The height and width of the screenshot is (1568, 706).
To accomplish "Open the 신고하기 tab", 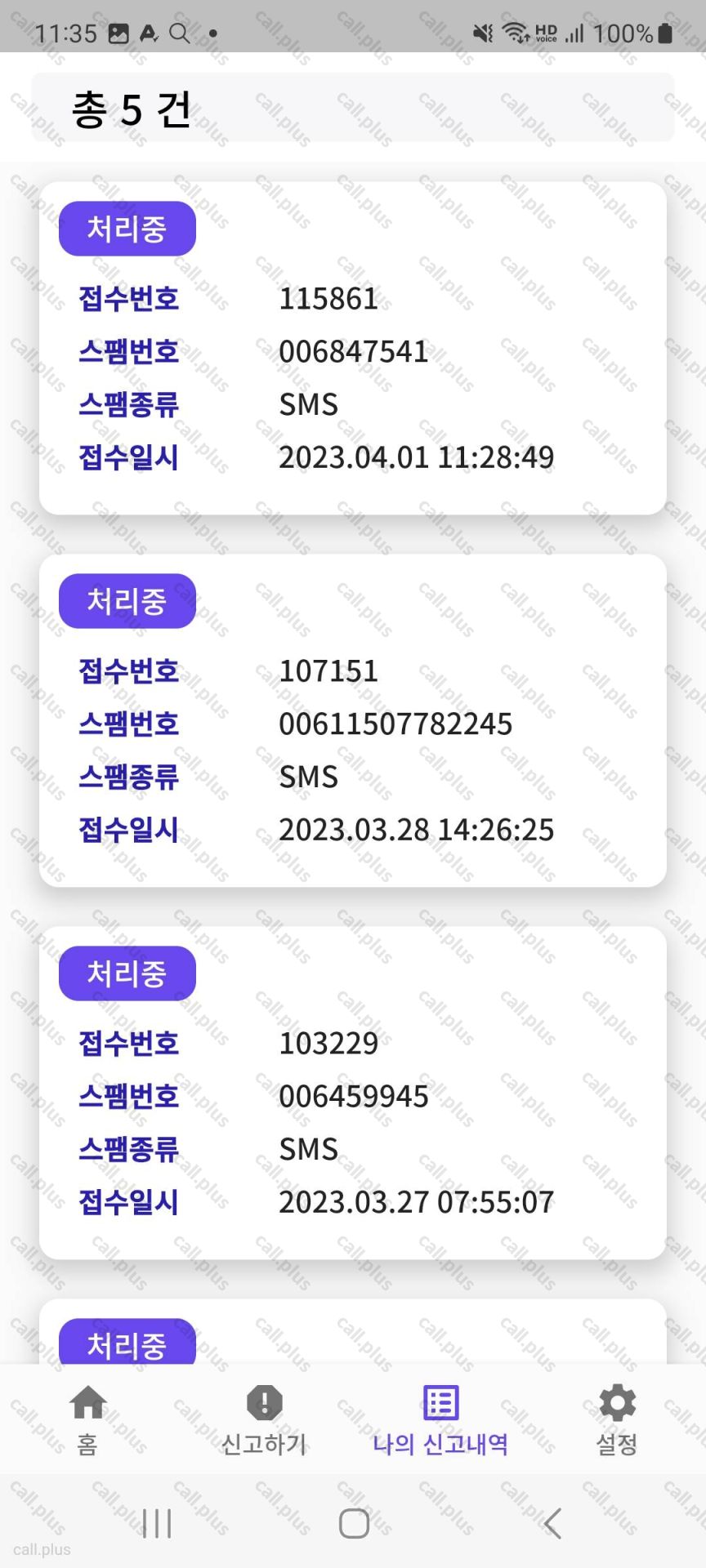I will click(x=264, y=1421).
